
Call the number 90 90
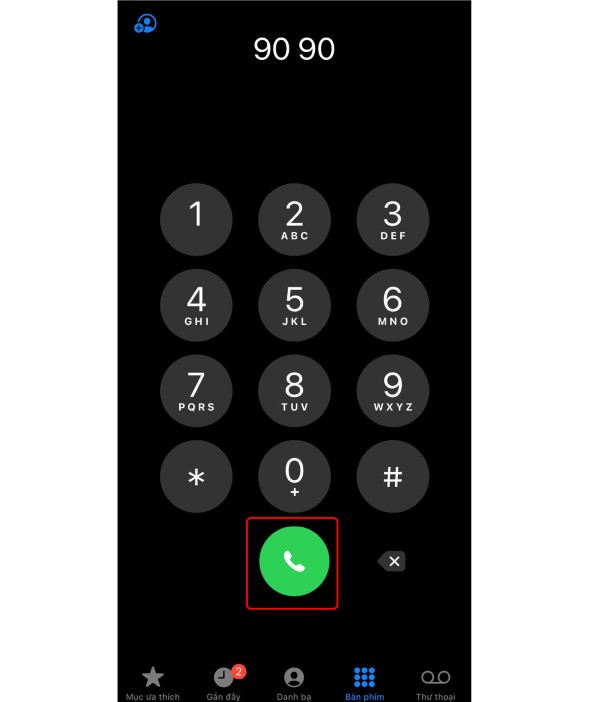(x=294, y=562)
